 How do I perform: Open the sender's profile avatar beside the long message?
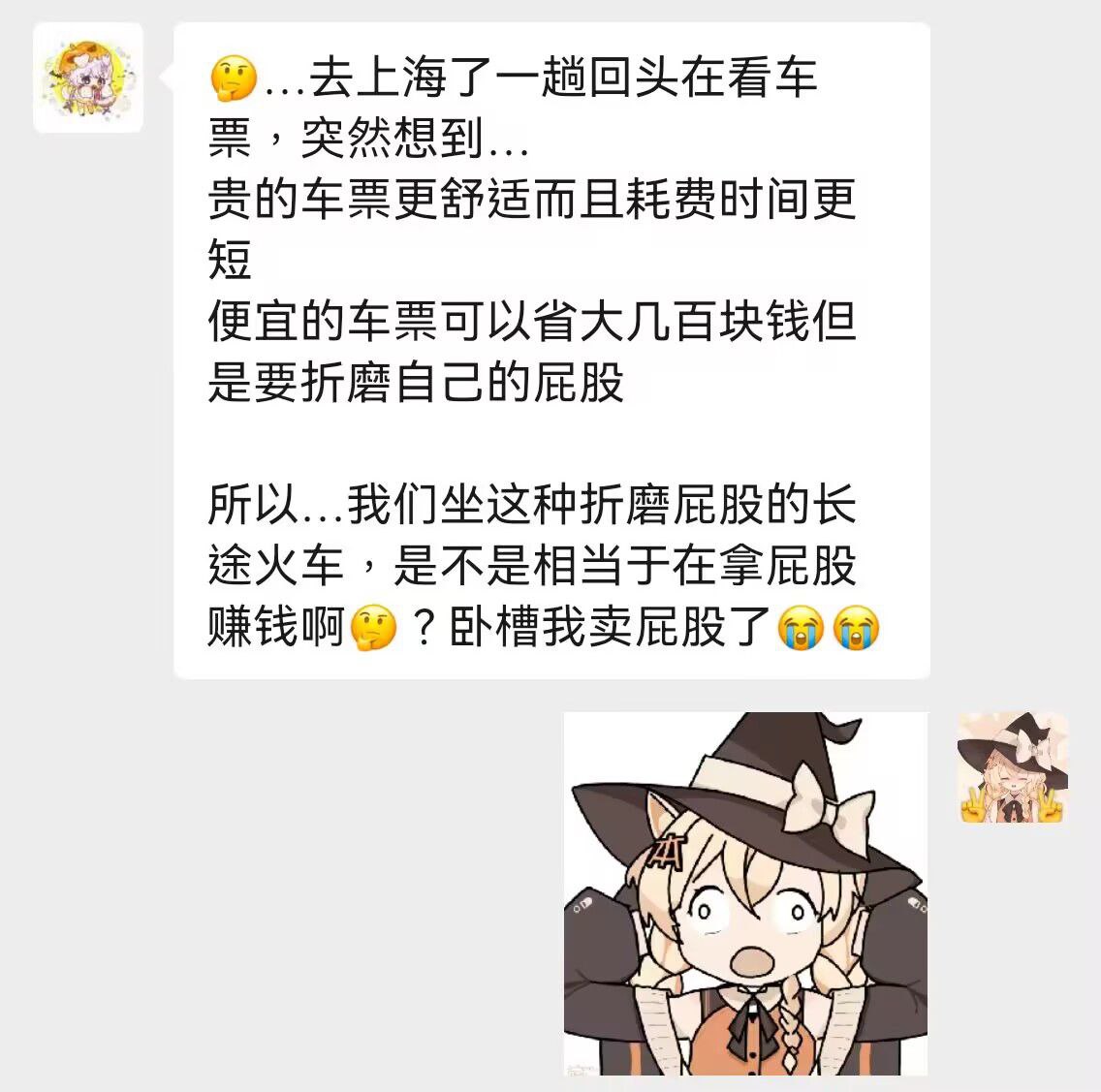click(x=88, y=78)
